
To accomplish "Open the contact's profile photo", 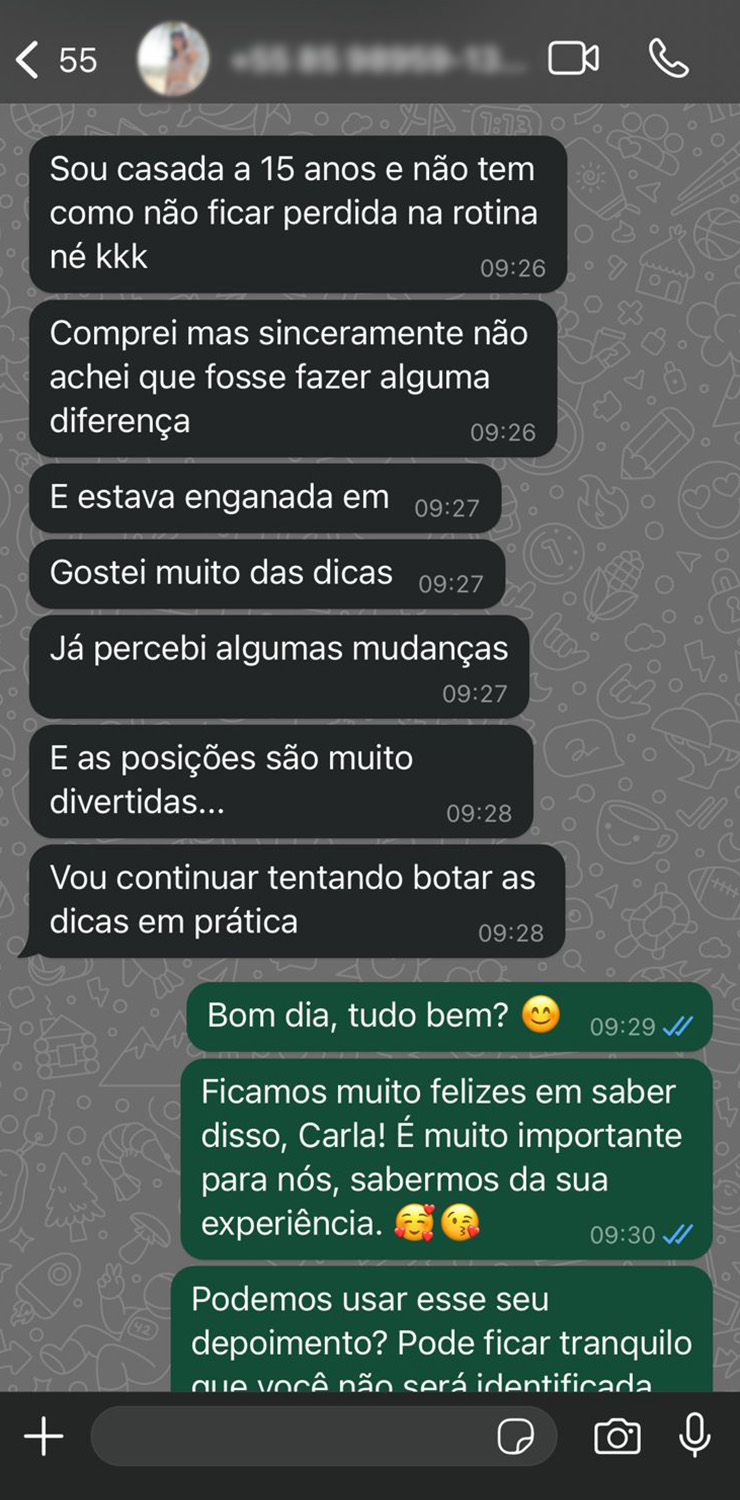I will (173, 59).
